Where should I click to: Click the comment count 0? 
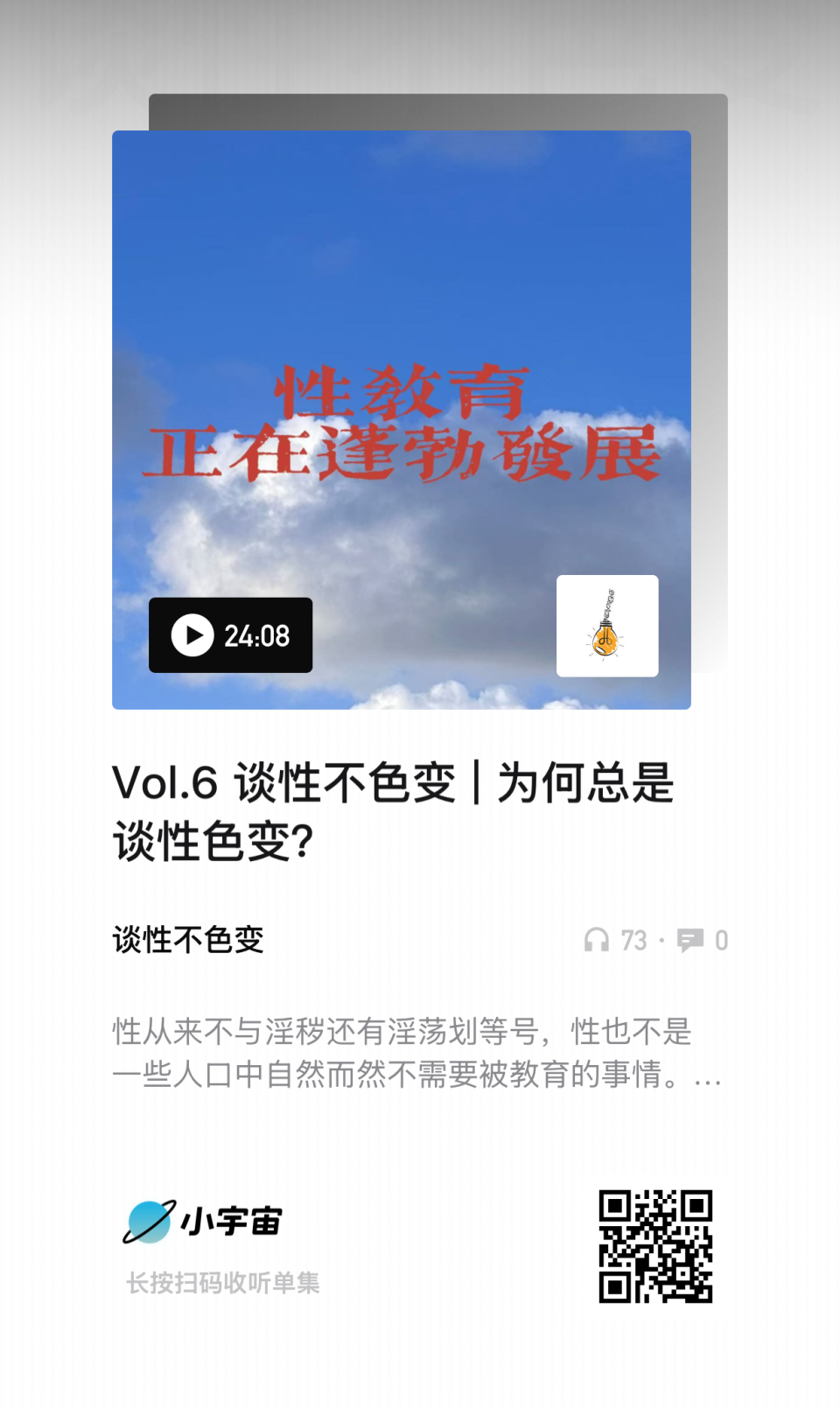pyautogui.click(x=721, y=941)
